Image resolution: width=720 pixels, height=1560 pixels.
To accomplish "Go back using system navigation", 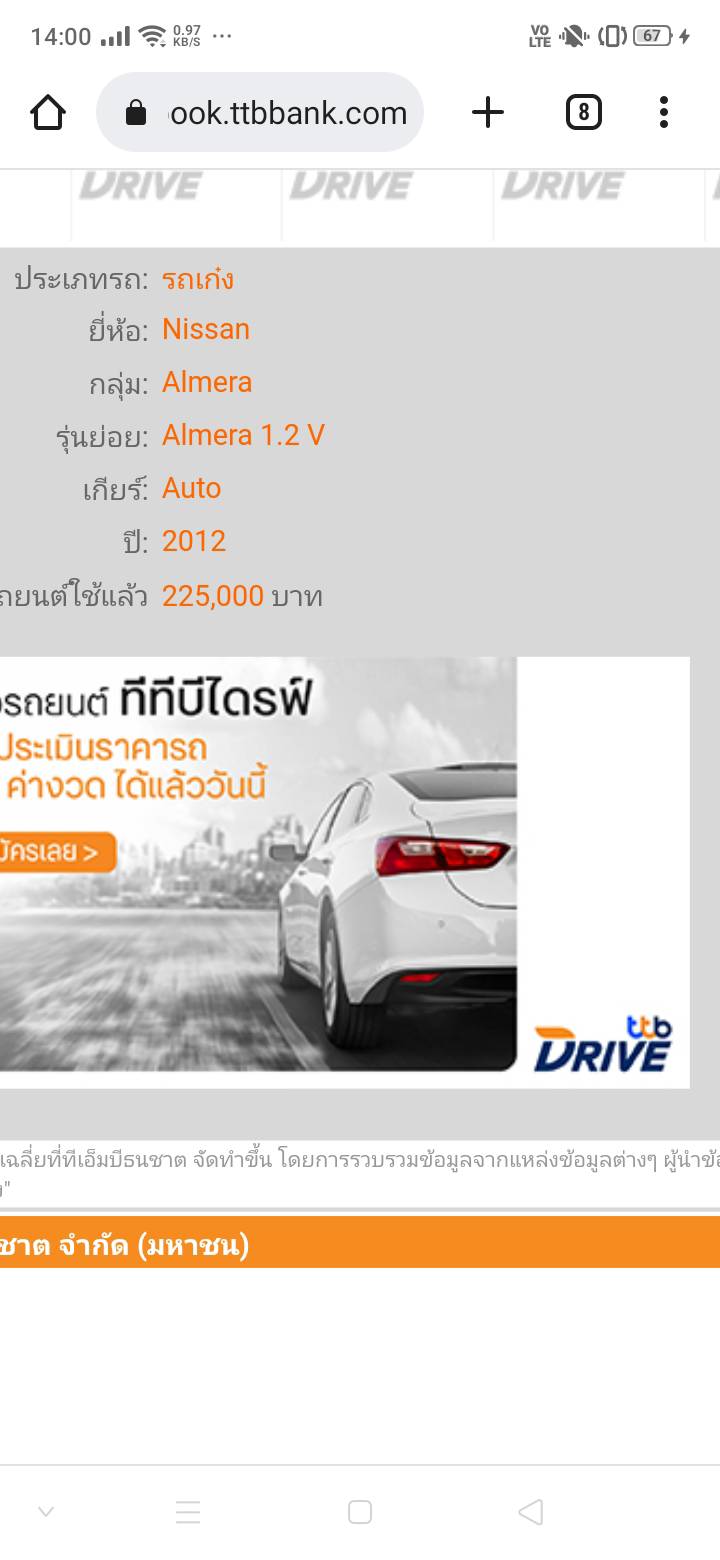I will pos(531,1511).
